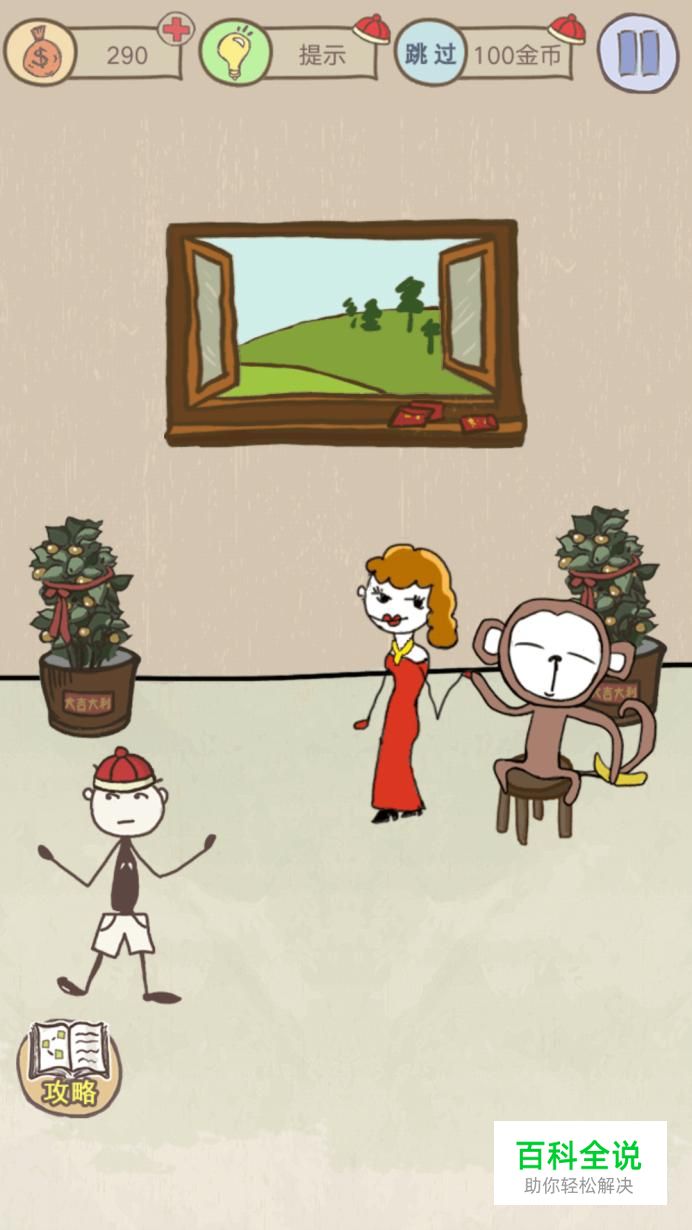The height and width of the screenshot is (1230, 692).
Task: Open the 攻略 walkthrough guide
Action: 70,1068
